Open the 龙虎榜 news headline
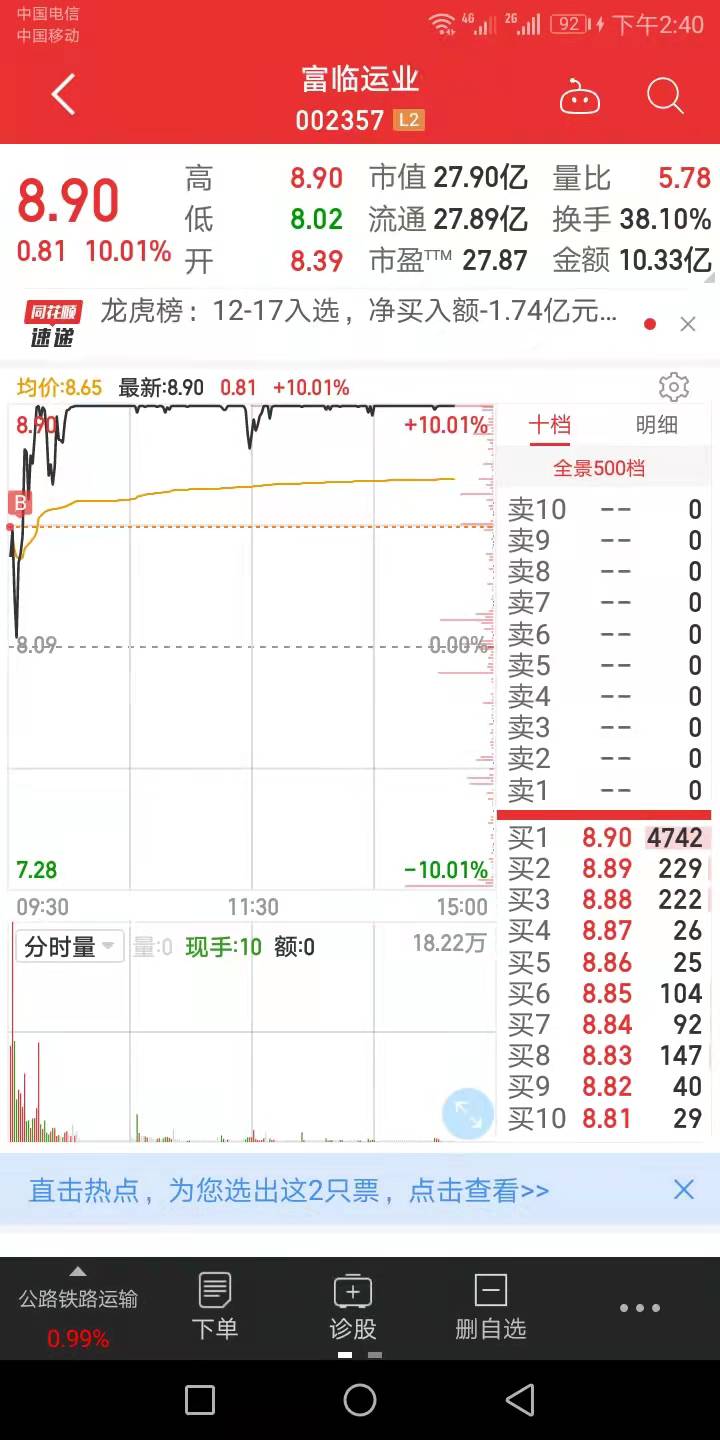Image resolution: width=720 pixels, height=1440 pixels. 358,312
